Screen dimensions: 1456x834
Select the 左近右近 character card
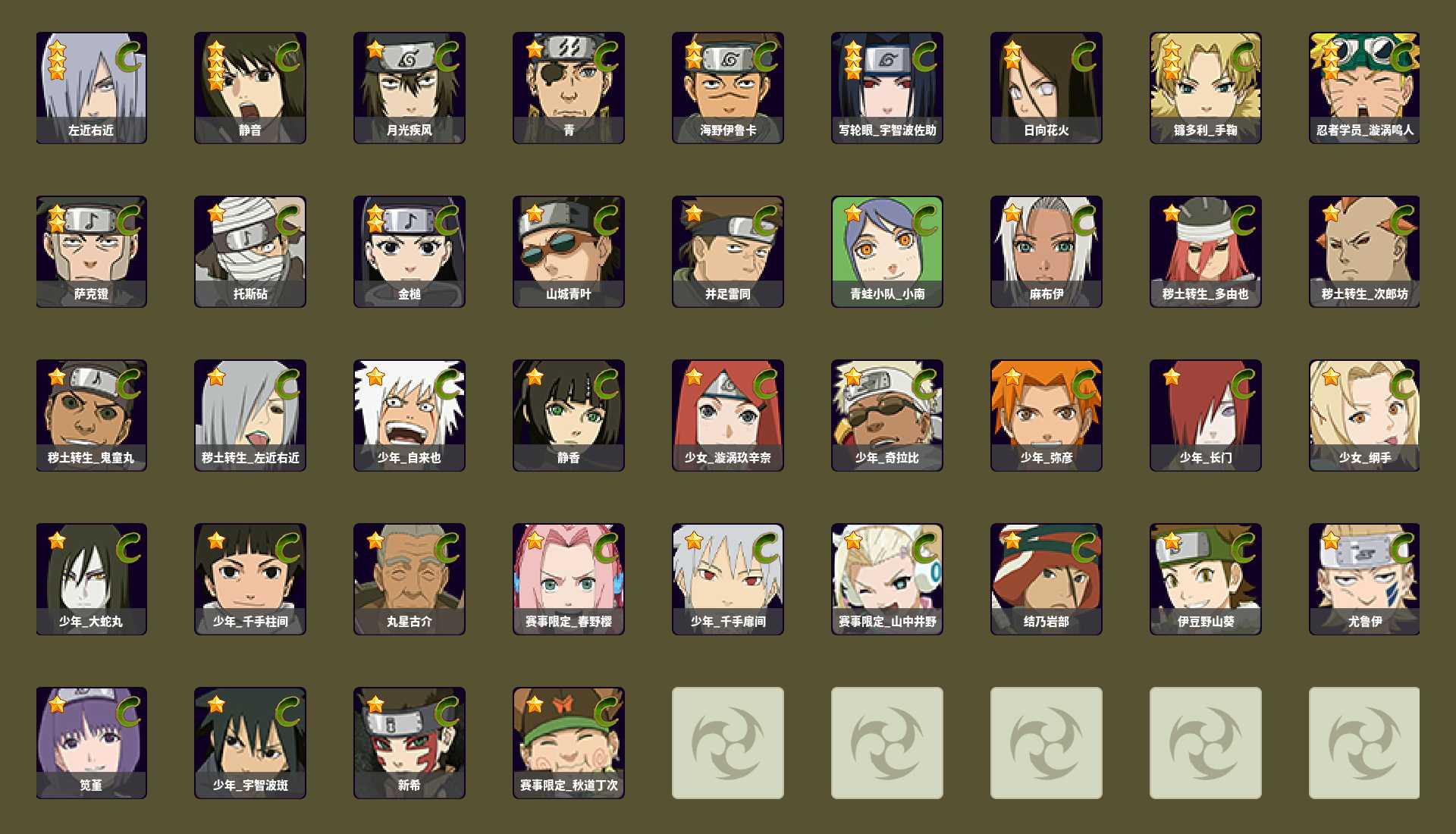pos(91,87)
